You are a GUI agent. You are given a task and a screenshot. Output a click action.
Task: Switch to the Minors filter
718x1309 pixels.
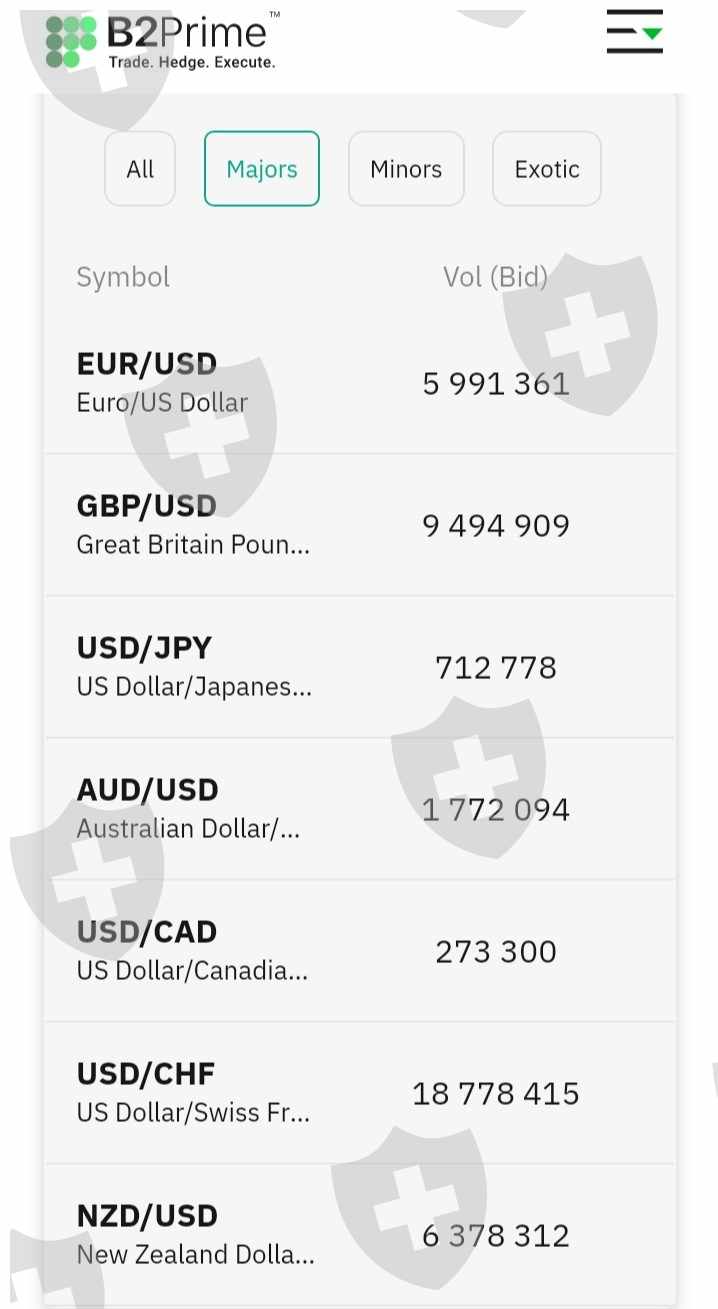406,169
